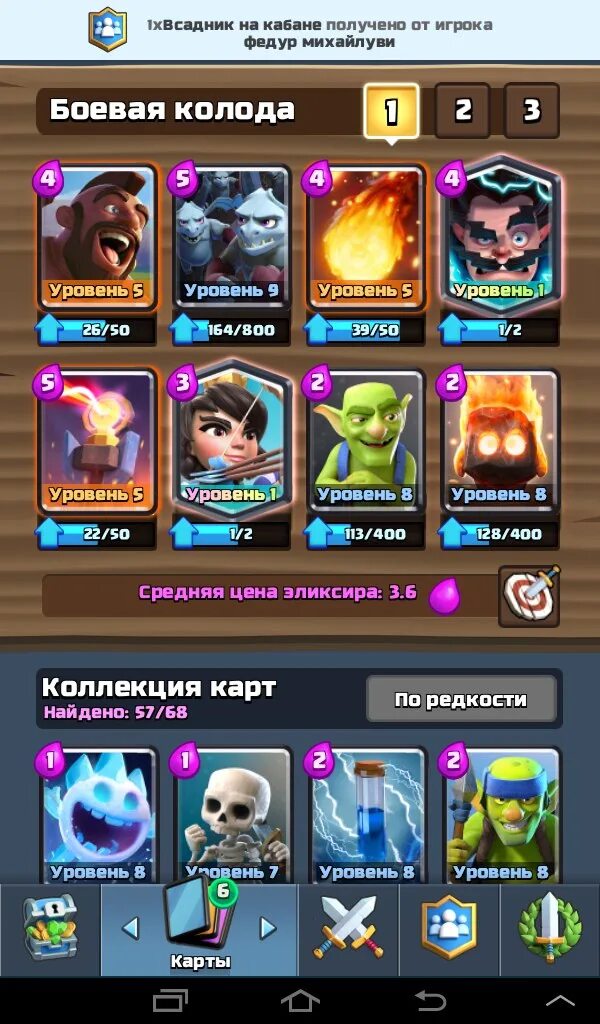
Task: Open the Electro Wizard card
Action: pyautogui.click(x=501, y=238)
